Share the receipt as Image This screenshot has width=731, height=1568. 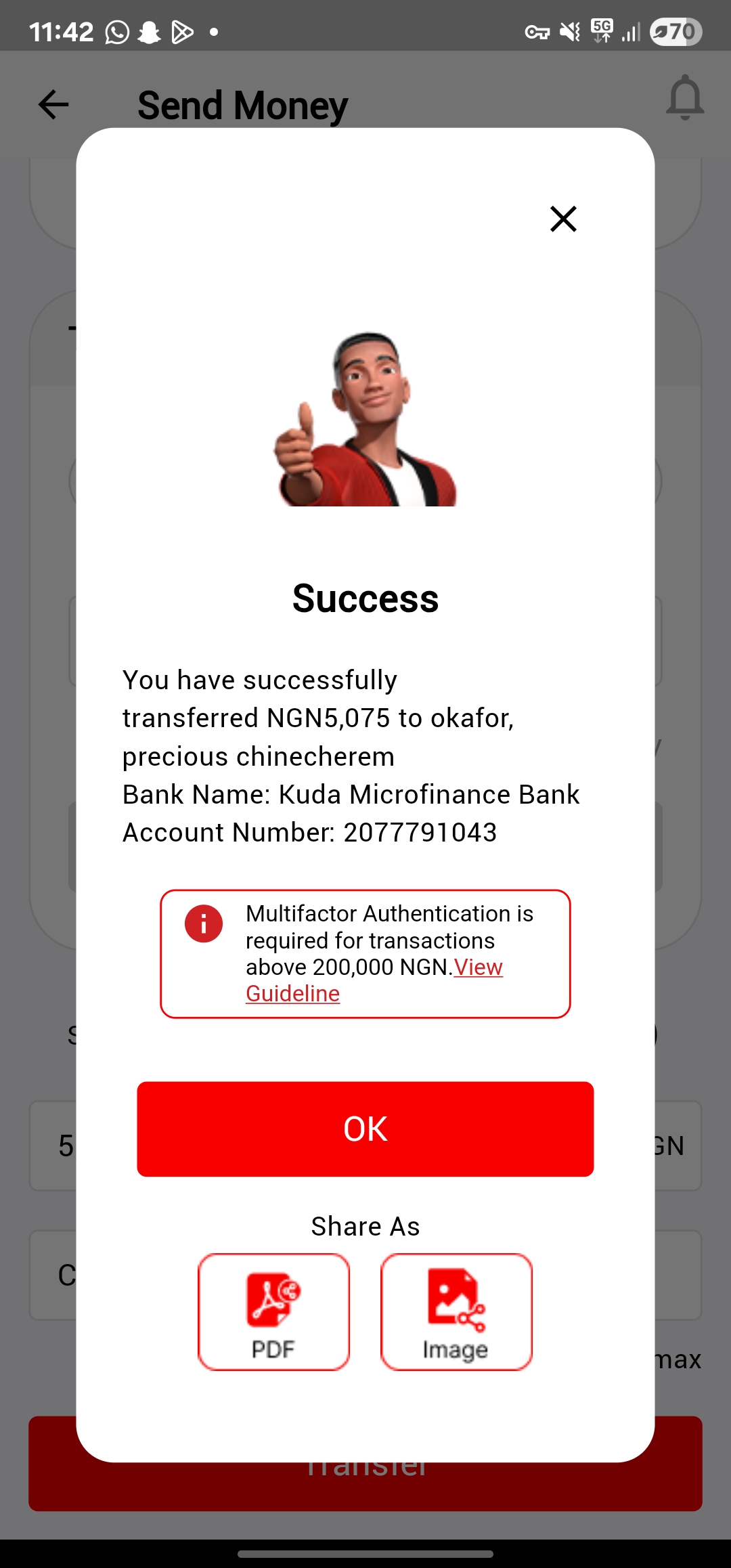pyautogui.click(x=456, y=1311)
